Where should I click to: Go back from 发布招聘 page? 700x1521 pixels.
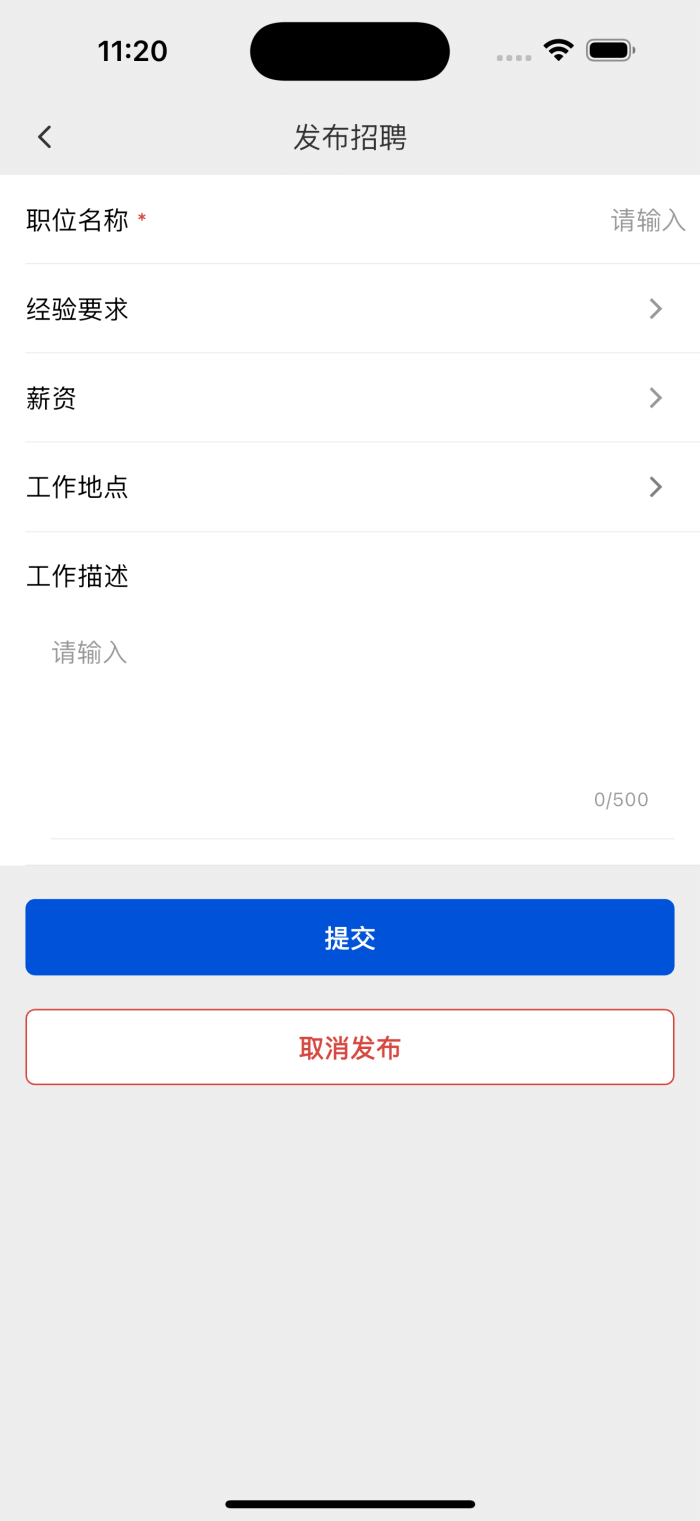coord(44,137)
